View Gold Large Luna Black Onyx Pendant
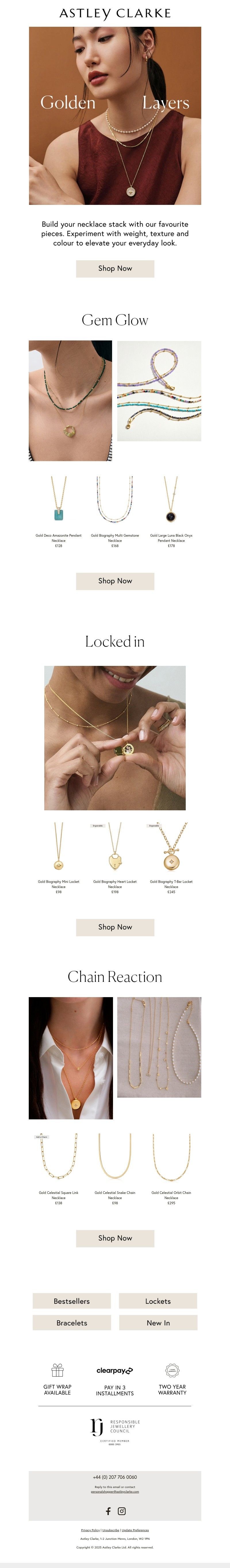230x1568 pixels. (x=171, y=499)
